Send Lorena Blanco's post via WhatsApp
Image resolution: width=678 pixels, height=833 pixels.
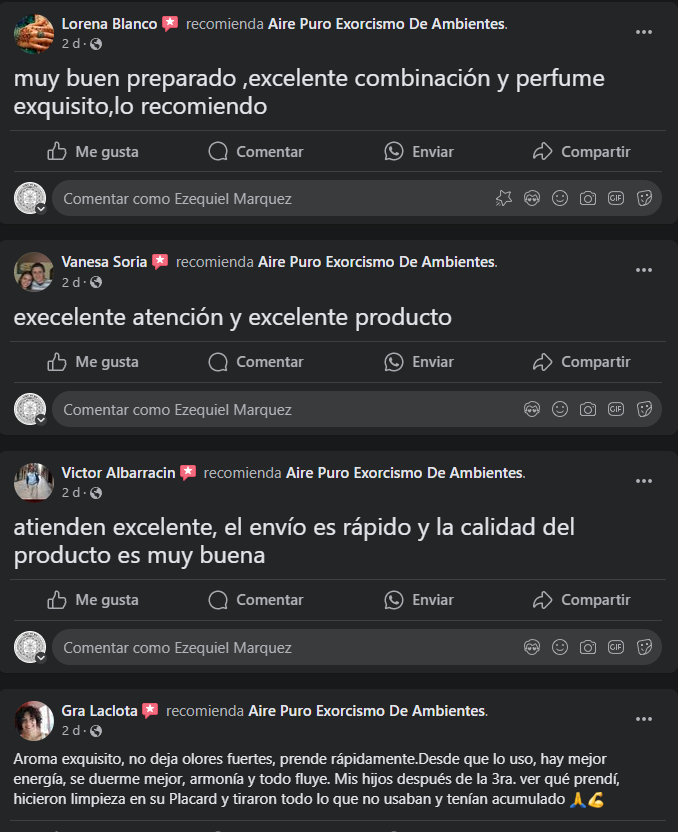point(419,152)
